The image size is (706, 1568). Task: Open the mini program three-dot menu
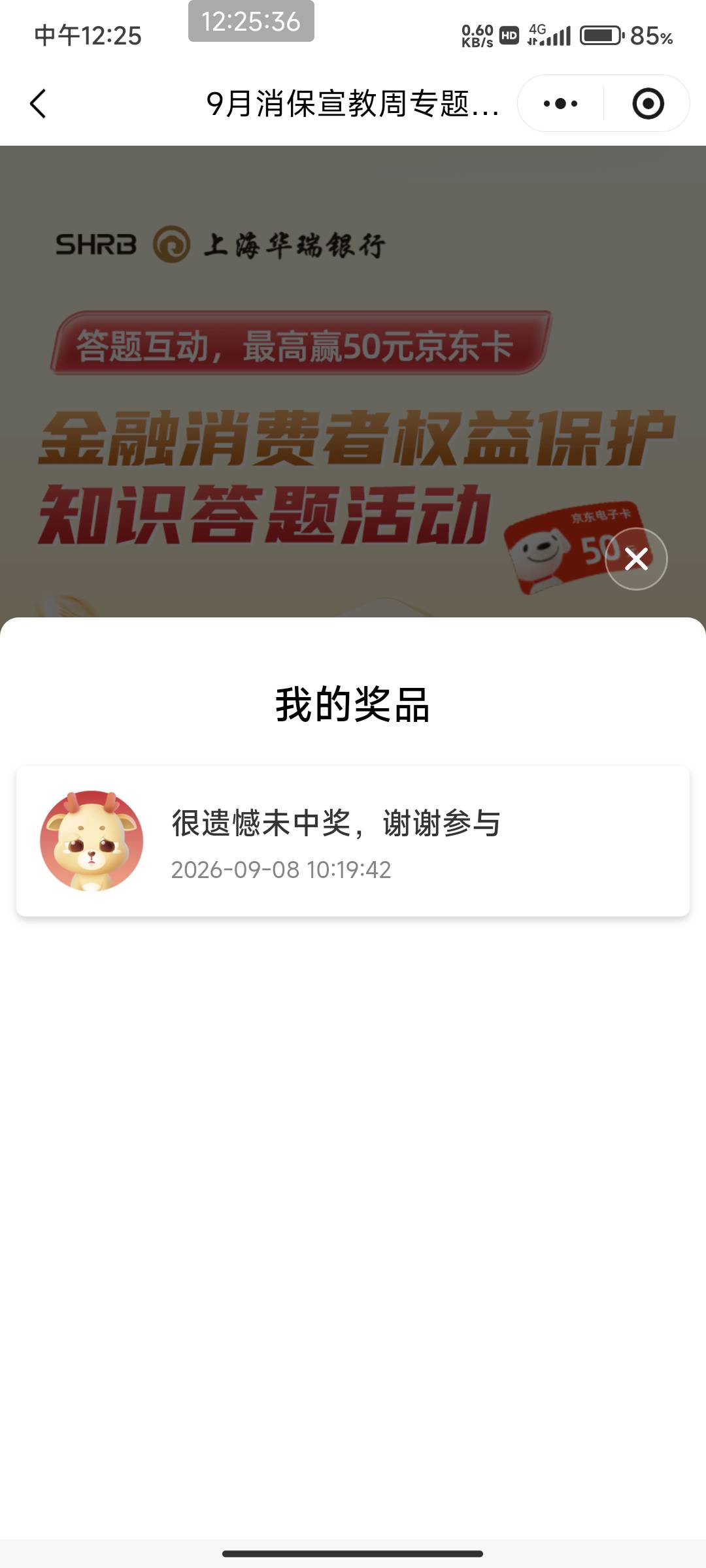click(x=560, y=103)
